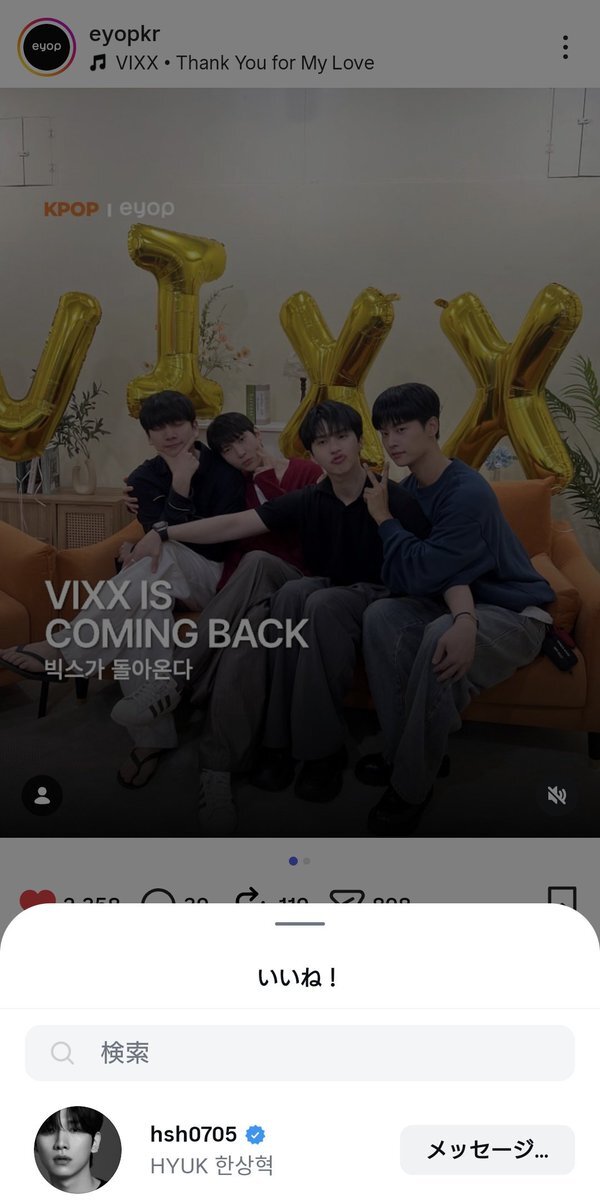600x1200 pixels.
Task: Open the post's three-dot overflow menu
Action: (x=565, y=47)
